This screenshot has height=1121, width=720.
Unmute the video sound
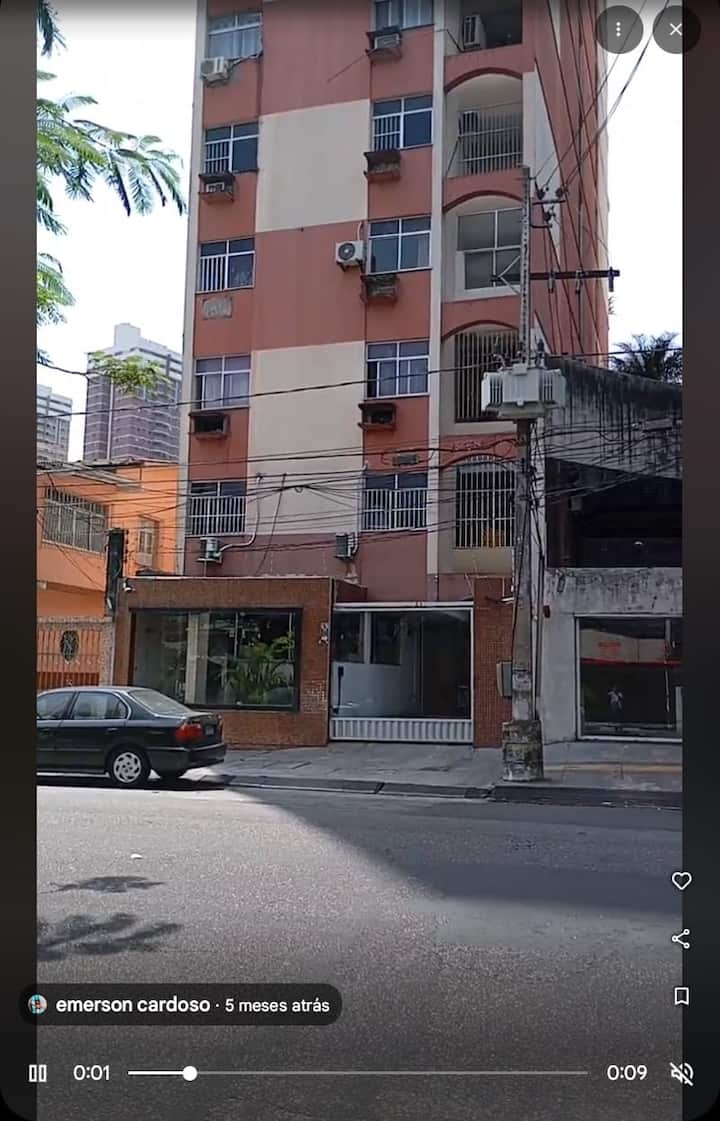pyautogui.click(x=681, y=1073)
